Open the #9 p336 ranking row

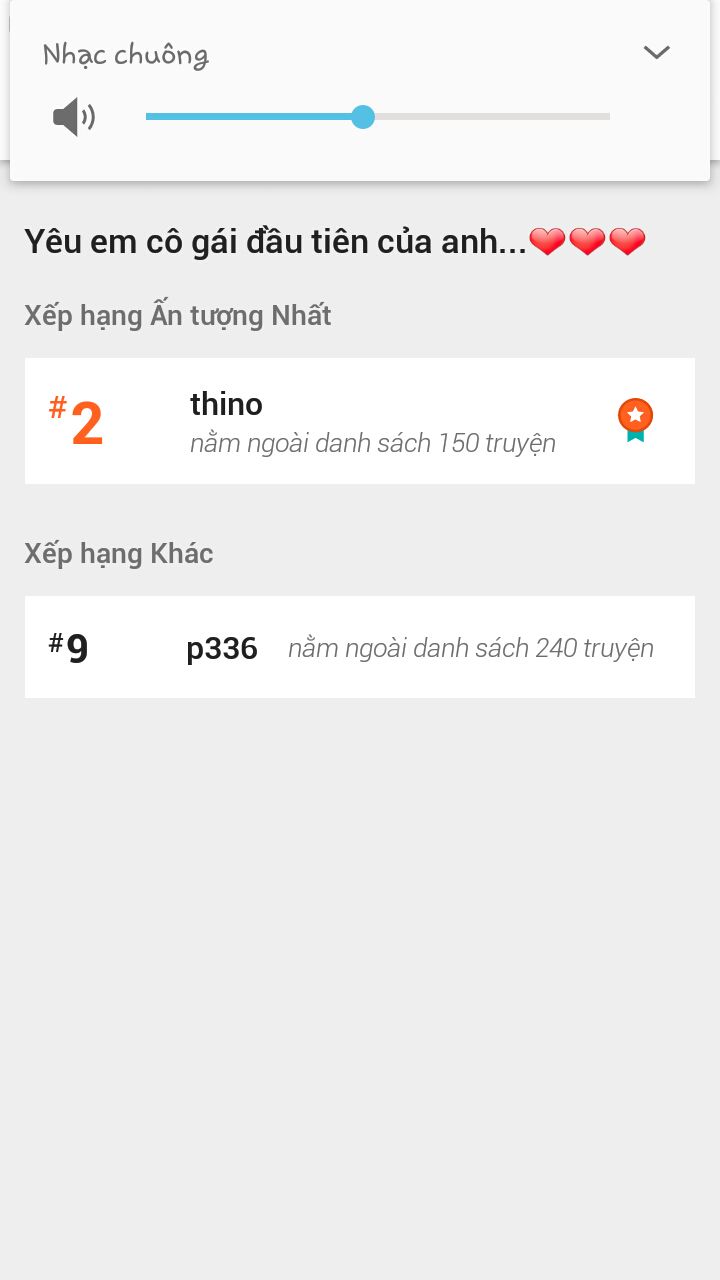point(360,647)
